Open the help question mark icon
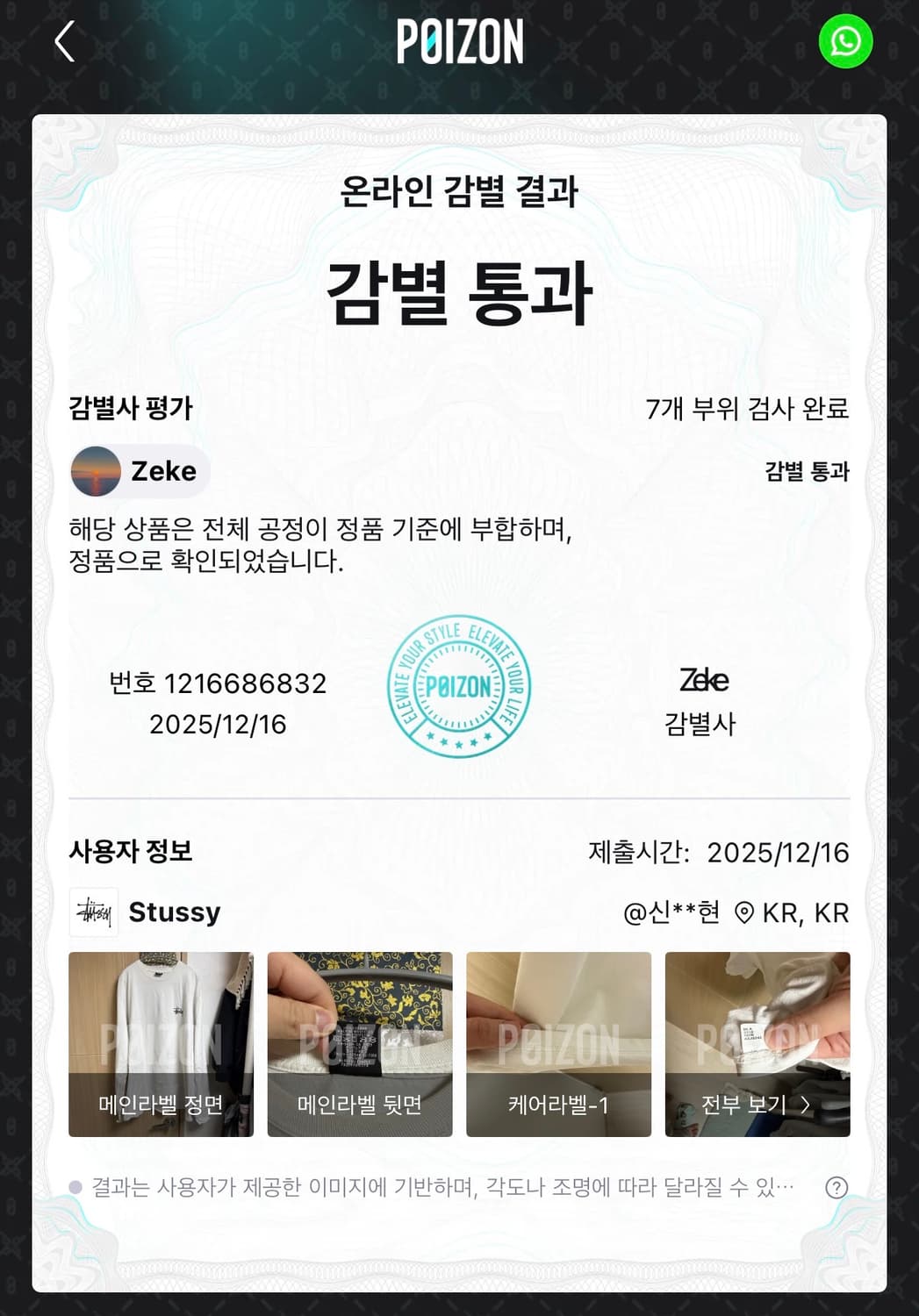Viewport: 919px width, 1316px height. pyautogui.click(x=837, y=1186)
